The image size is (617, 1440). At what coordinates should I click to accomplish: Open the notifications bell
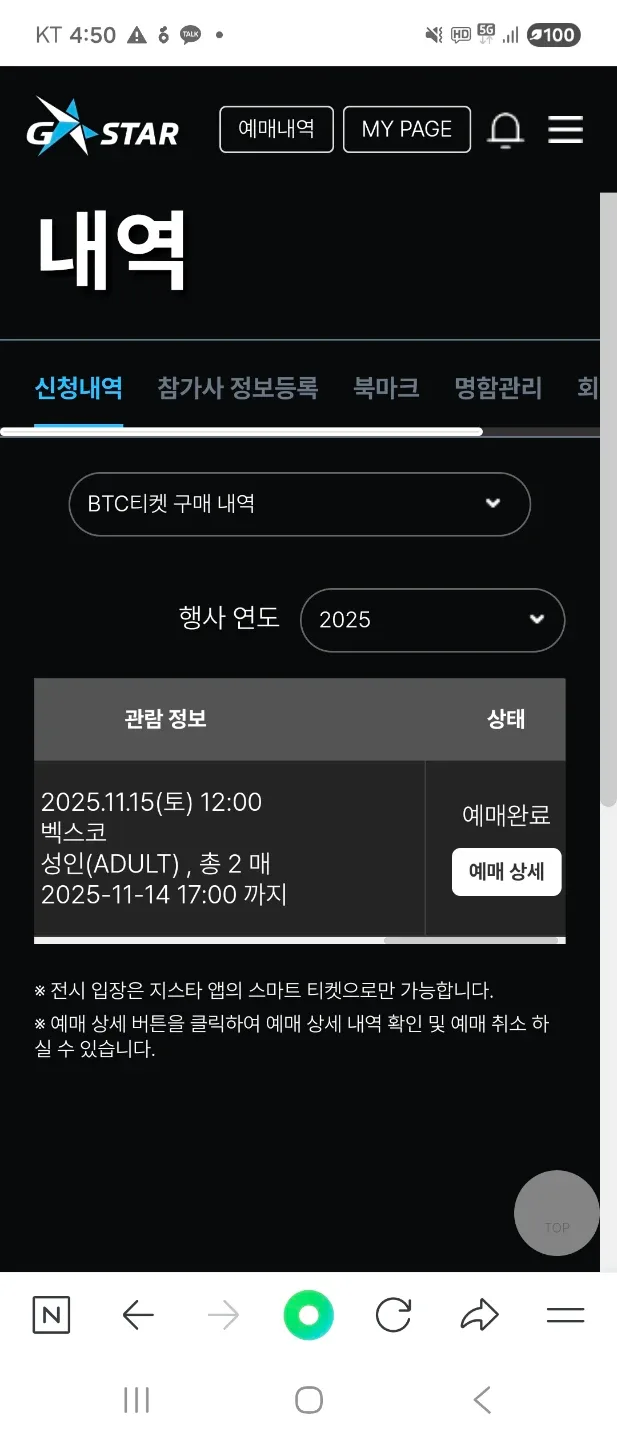pyautogui.click(x=505, y=130)
